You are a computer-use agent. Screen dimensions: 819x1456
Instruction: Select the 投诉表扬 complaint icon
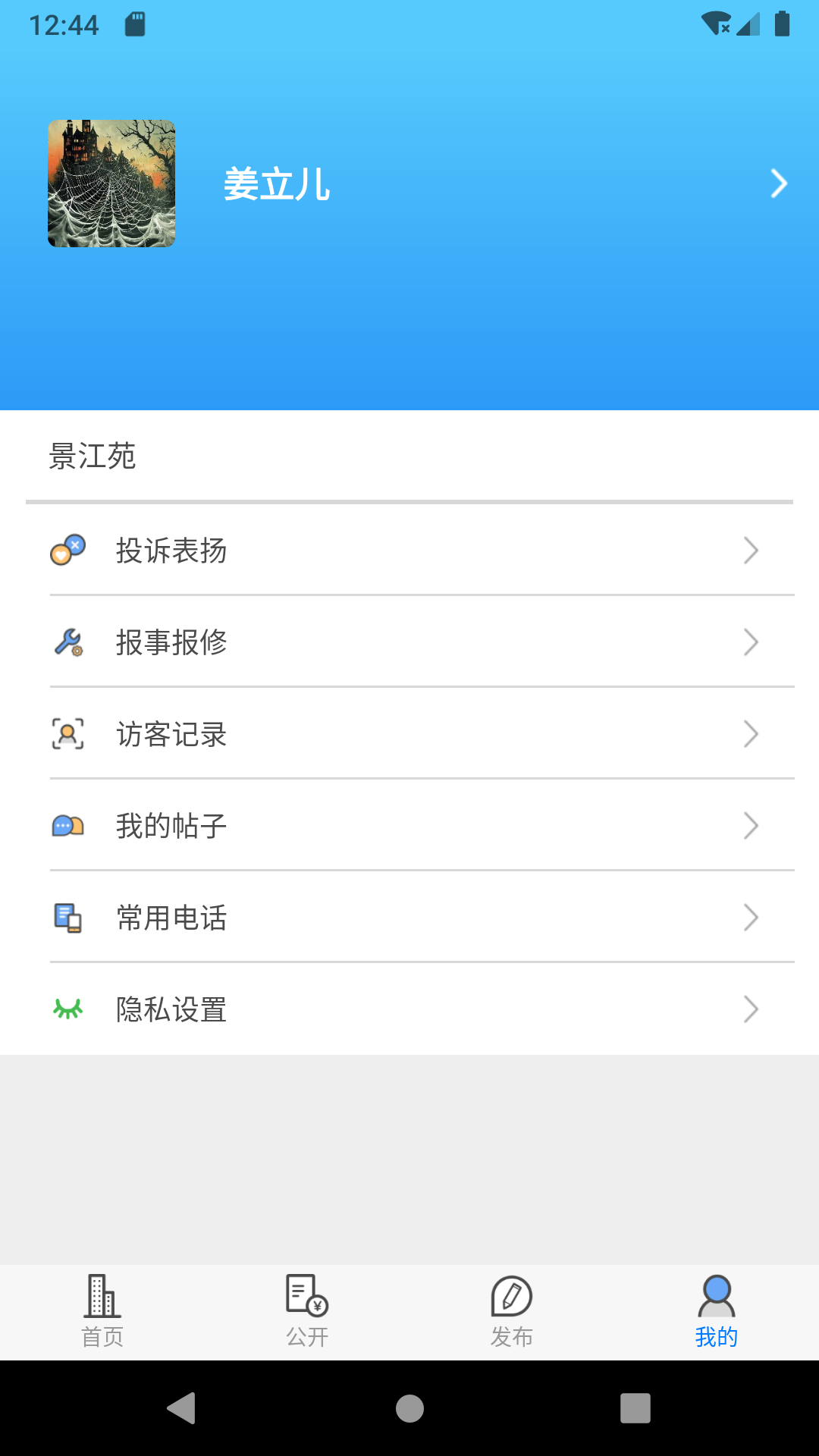(67, 551)
